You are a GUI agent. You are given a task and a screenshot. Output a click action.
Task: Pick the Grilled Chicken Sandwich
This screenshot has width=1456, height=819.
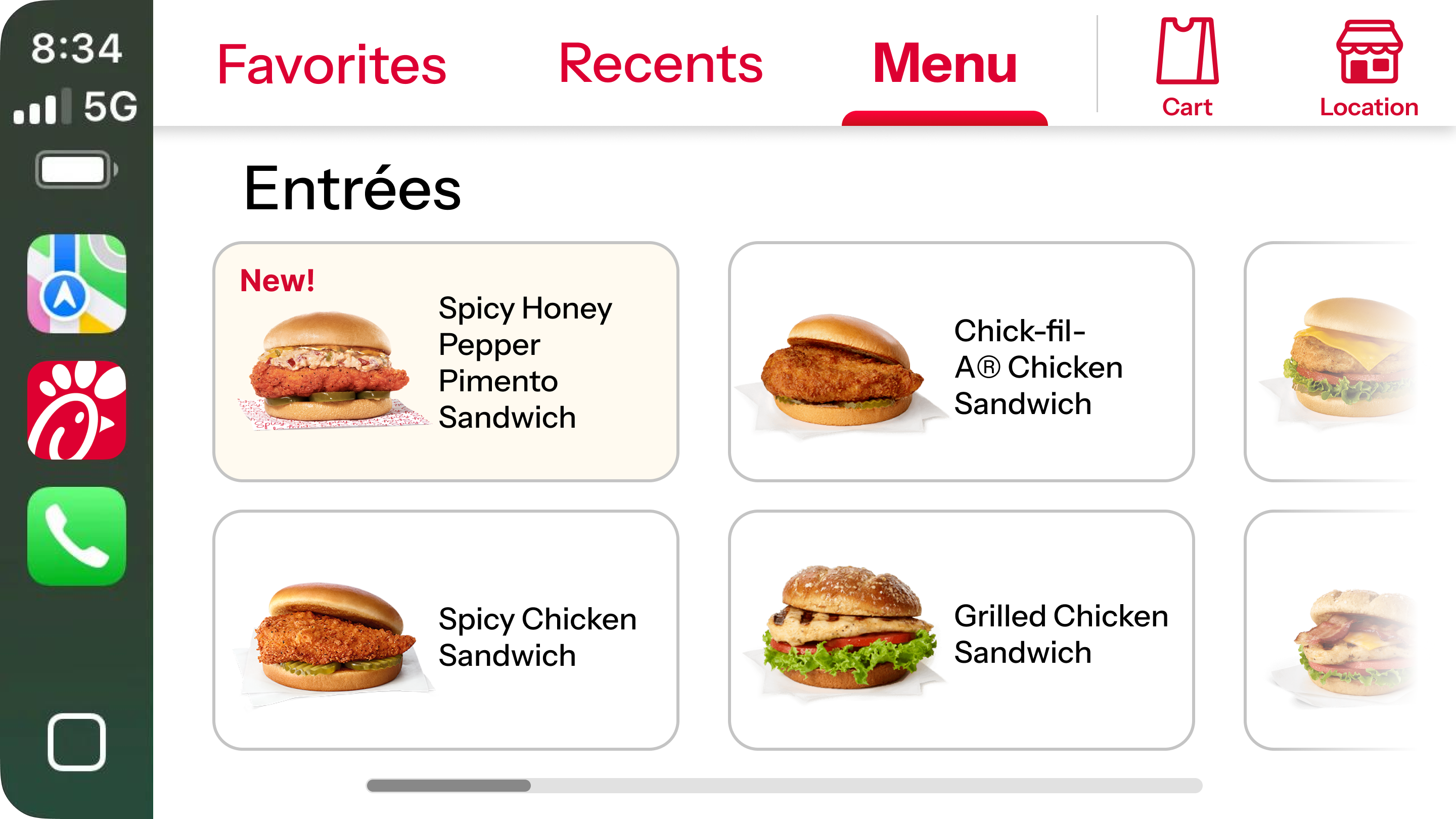(x=961, y=630)
